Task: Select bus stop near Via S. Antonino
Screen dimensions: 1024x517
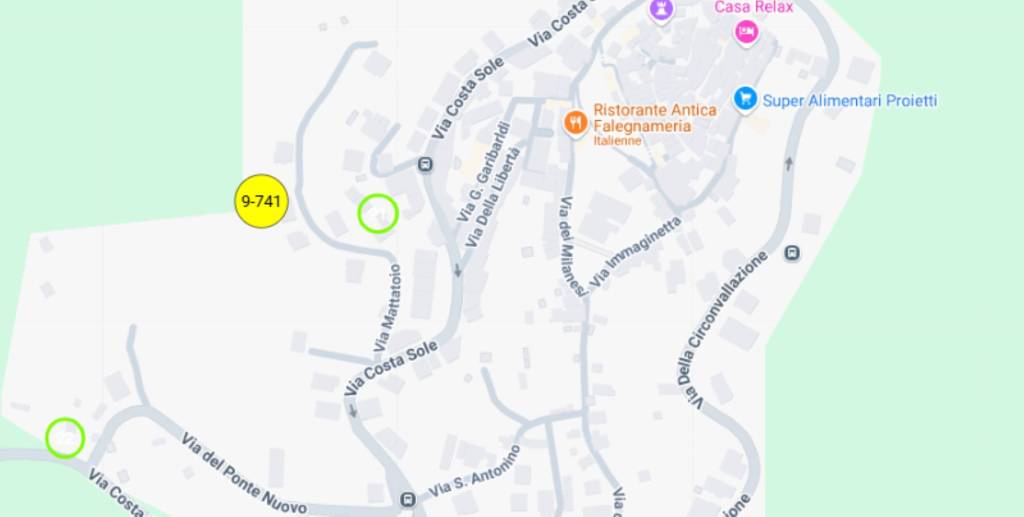Action: tap(407, 499)
